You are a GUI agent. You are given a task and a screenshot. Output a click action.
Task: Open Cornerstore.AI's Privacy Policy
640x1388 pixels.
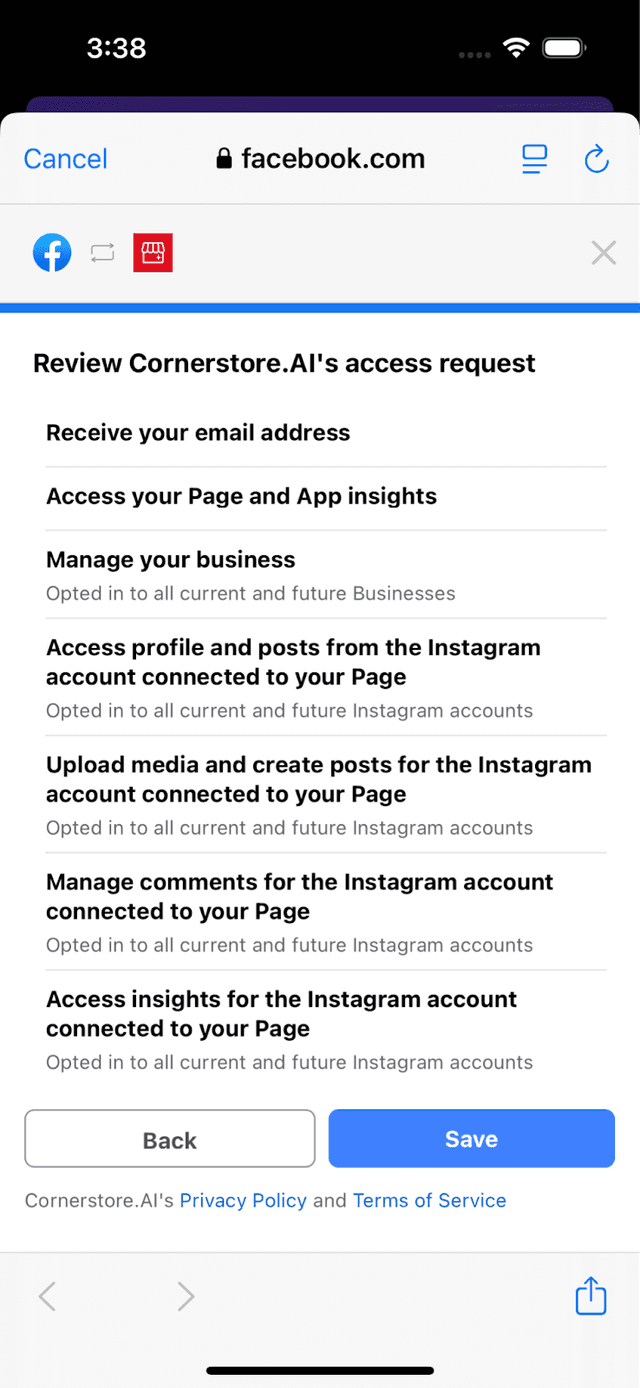click(243, 1200)
